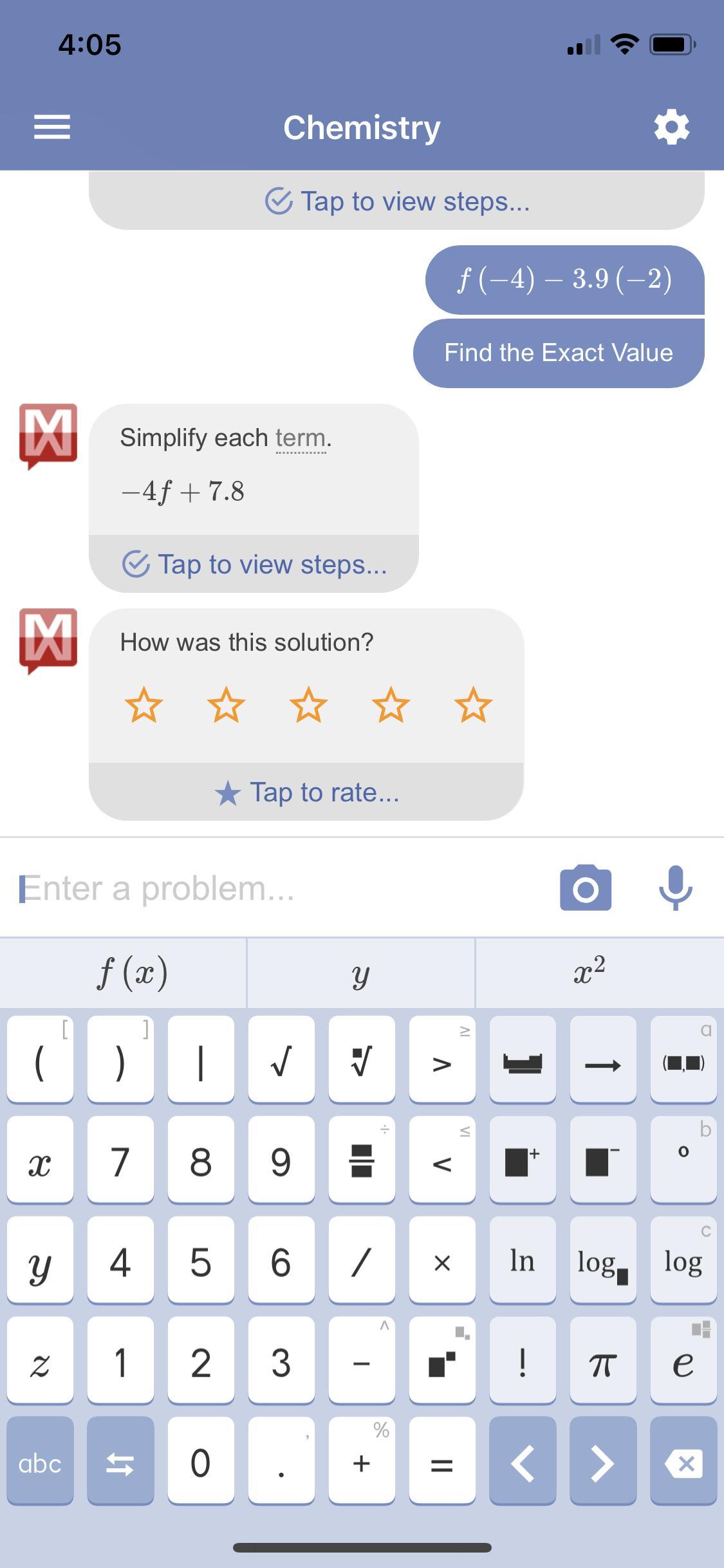This screenshot has width=724, height=1568.
Task: Open settings gear icon
Action: [x=672, y=127]
